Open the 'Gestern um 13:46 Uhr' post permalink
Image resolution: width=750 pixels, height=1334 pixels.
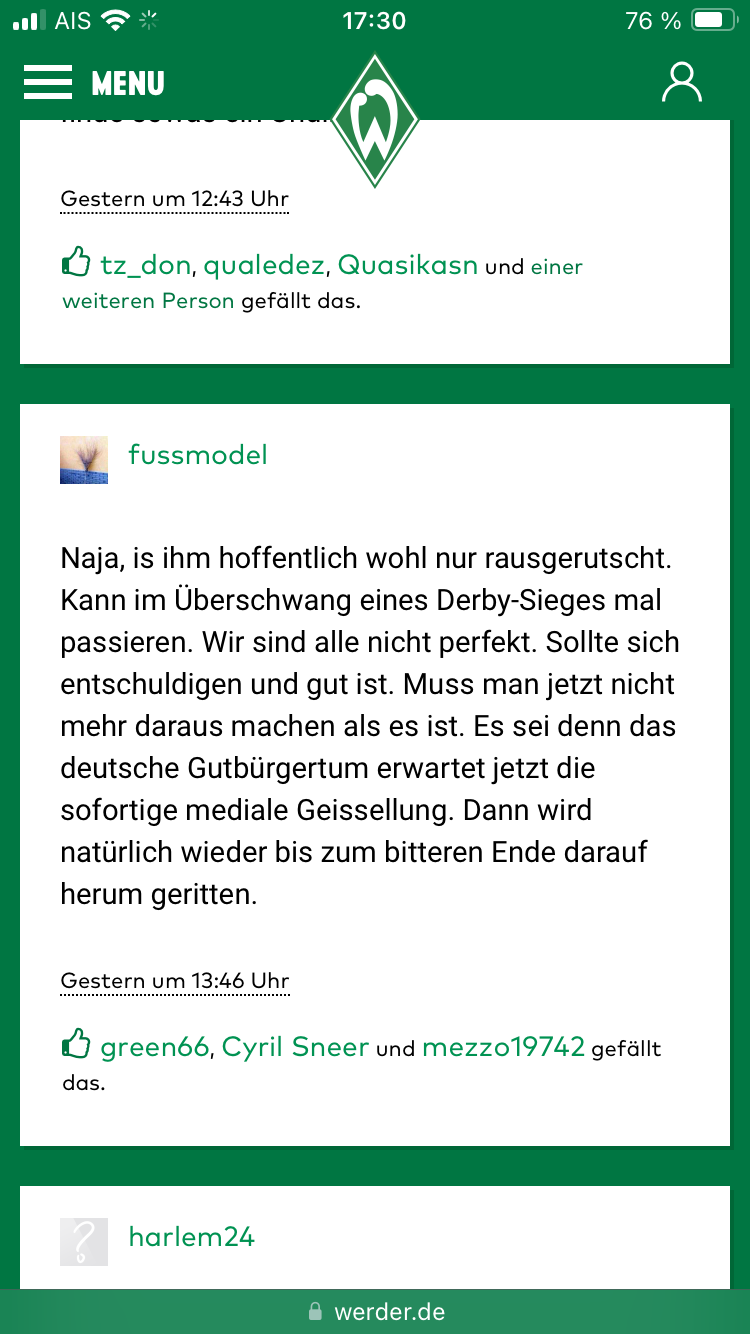175,981
